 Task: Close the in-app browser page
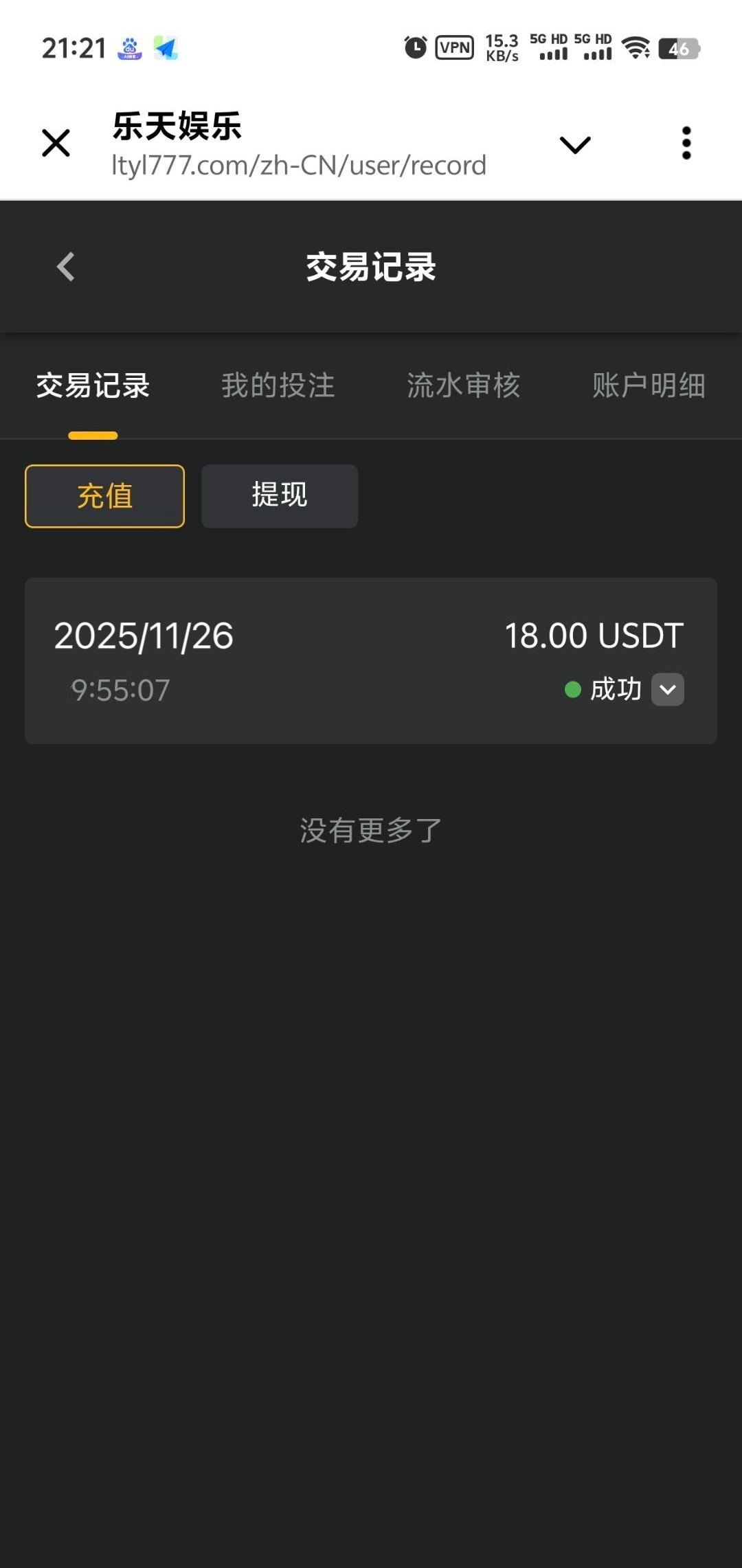[x=56, y=143]
